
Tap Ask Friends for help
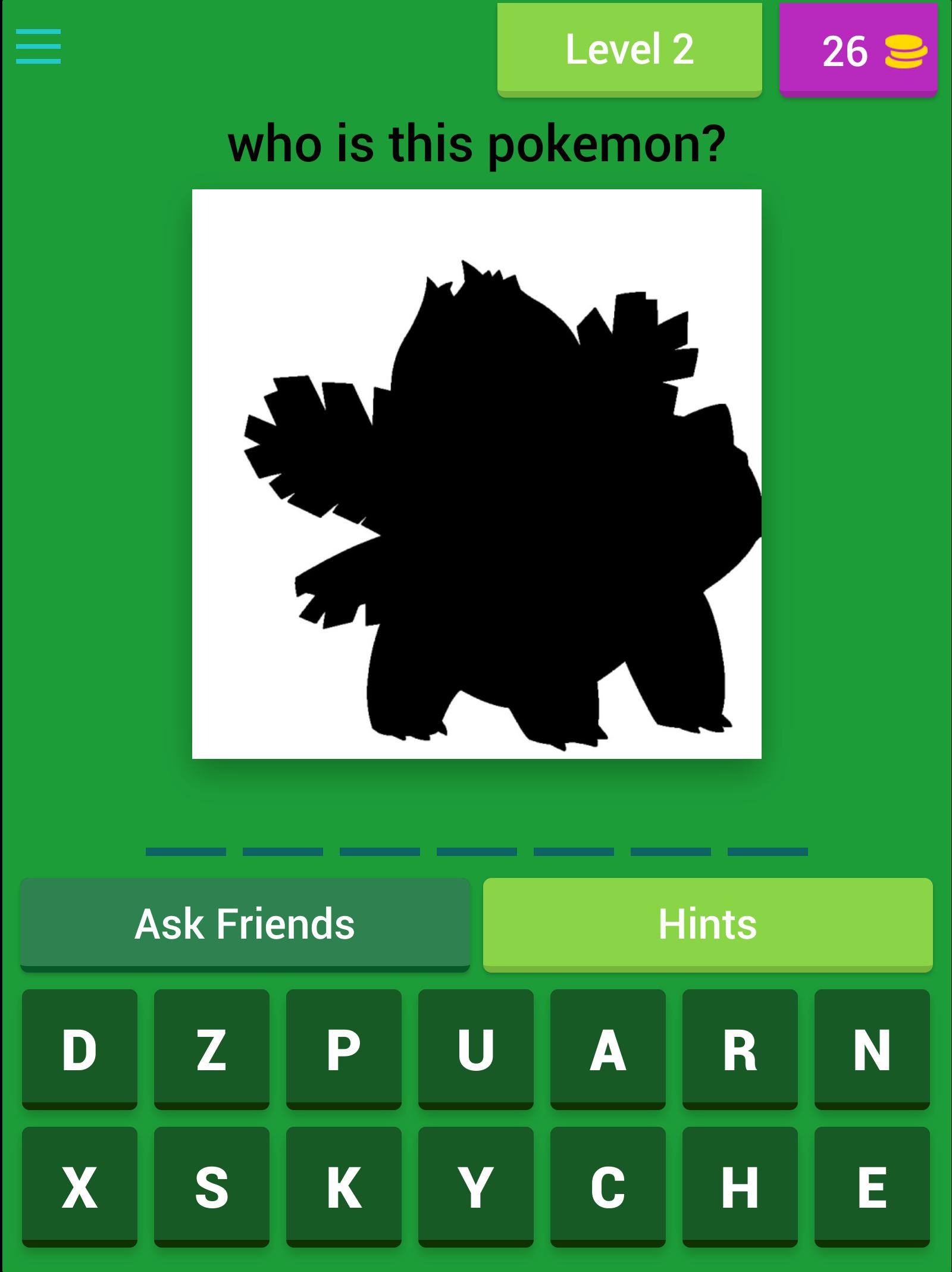click(245, 924)
